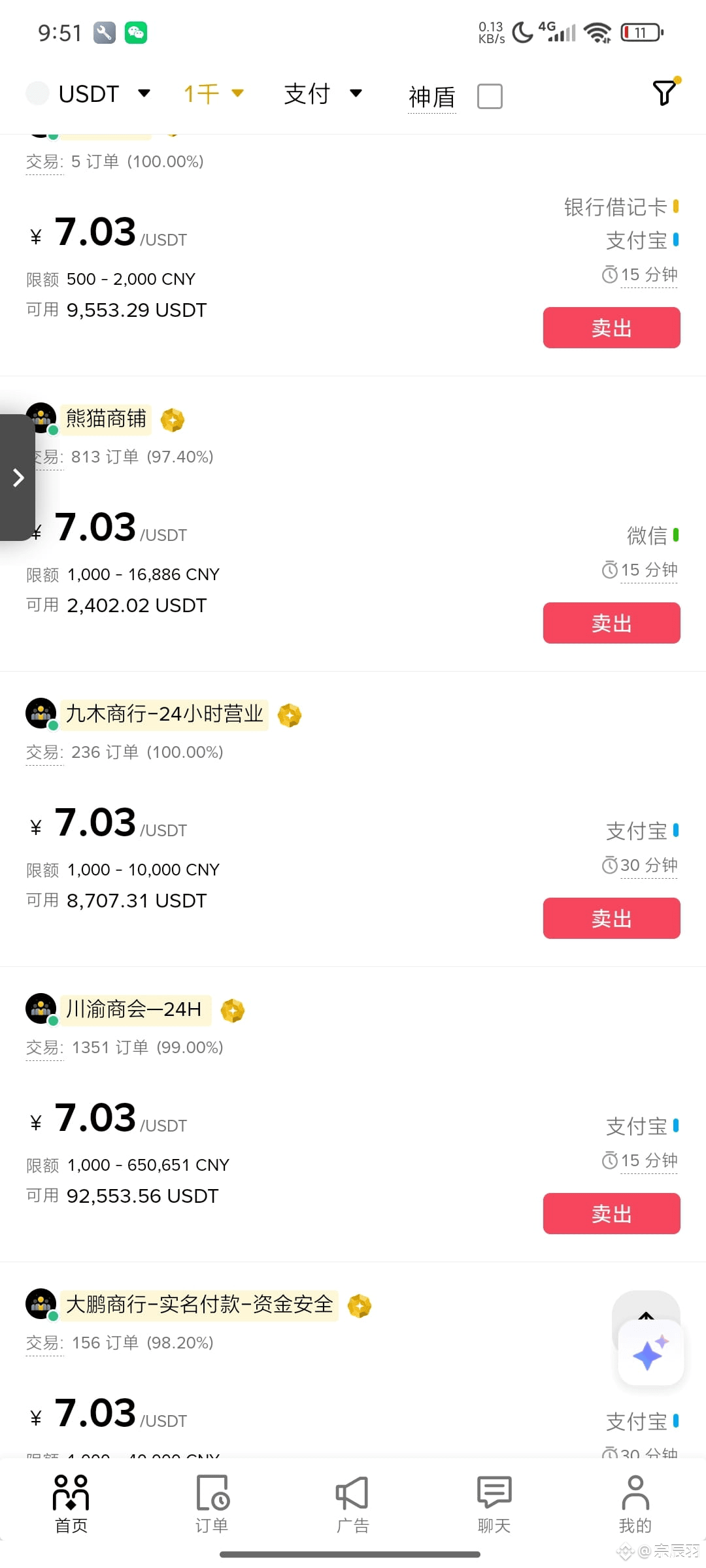Tap 卖出 on the 熊猫商铺 listing
Viewport: 706px width, 1568px height.
coord(611,623)
